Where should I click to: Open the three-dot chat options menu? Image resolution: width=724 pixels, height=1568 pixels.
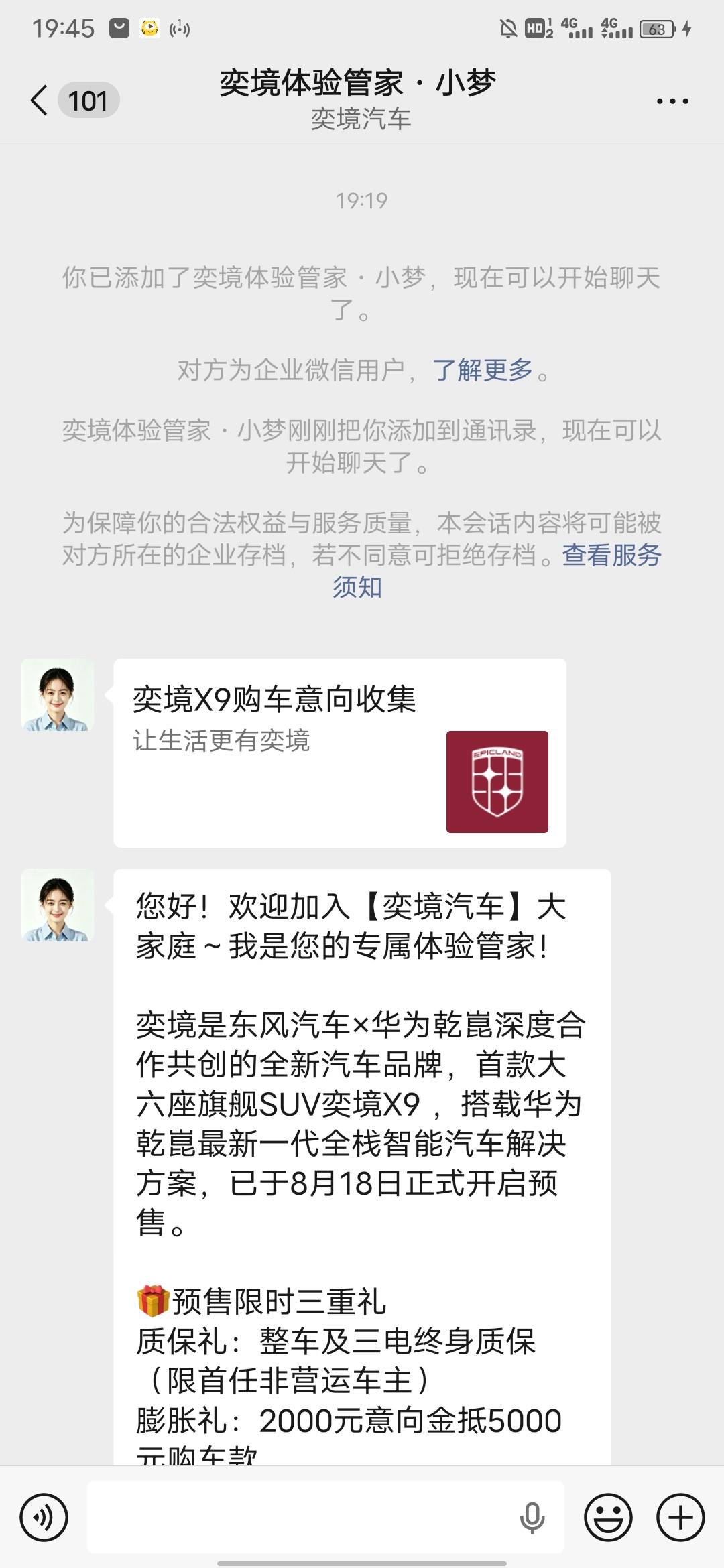672,101
